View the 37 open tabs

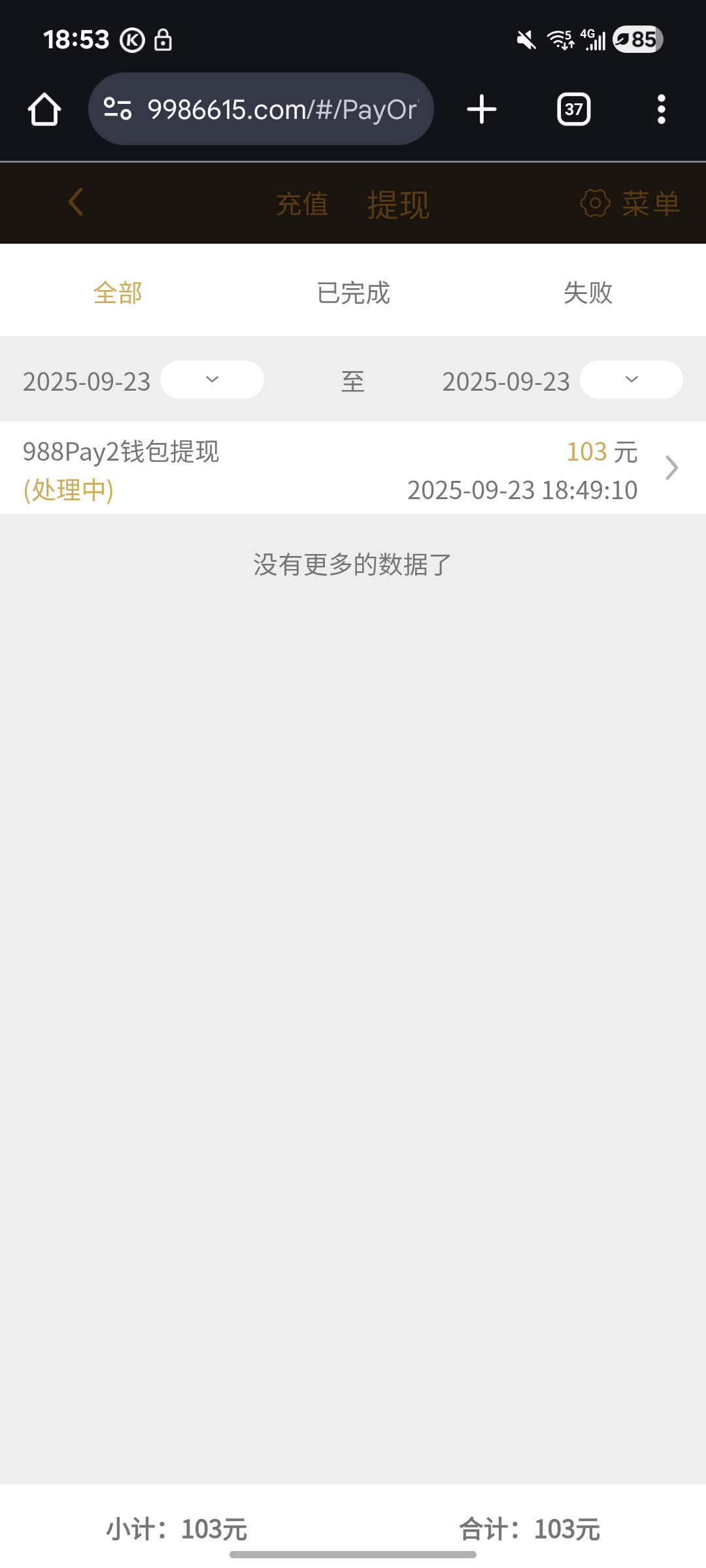point(573,109)
